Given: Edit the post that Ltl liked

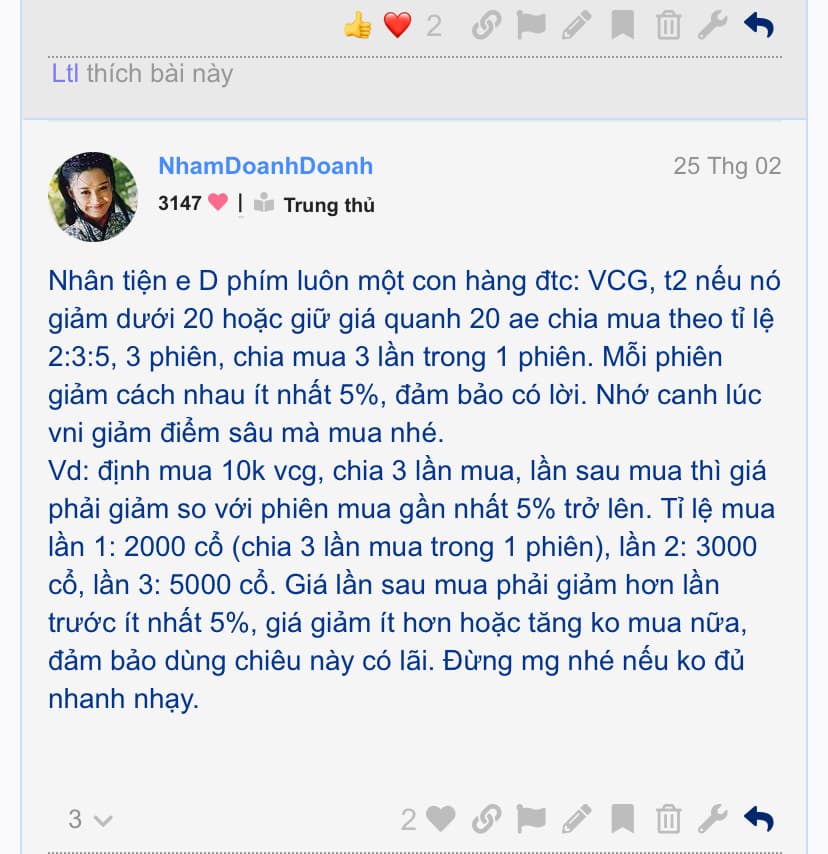Looking at the screenshot, I should [577, 25].
